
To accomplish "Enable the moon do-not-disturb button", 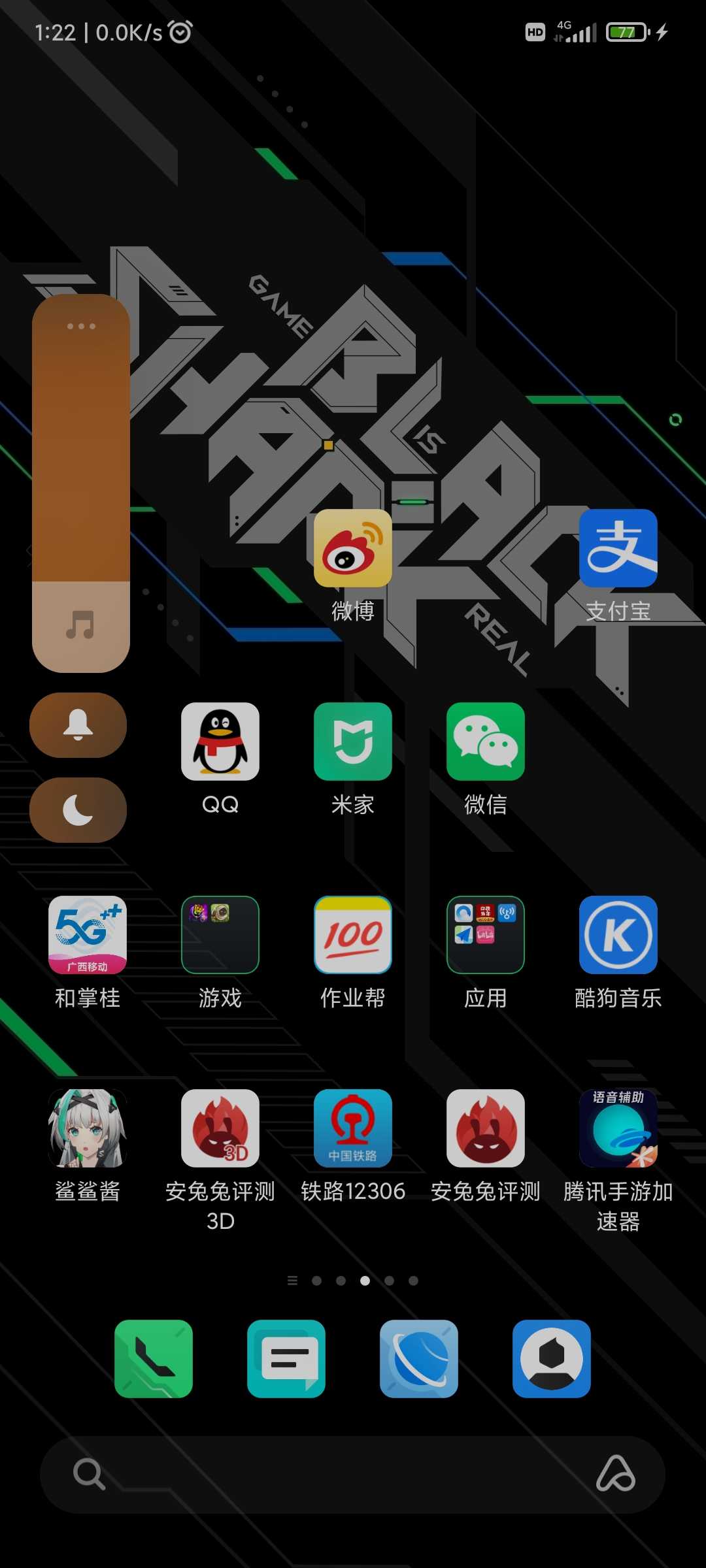I will point(78,810).
